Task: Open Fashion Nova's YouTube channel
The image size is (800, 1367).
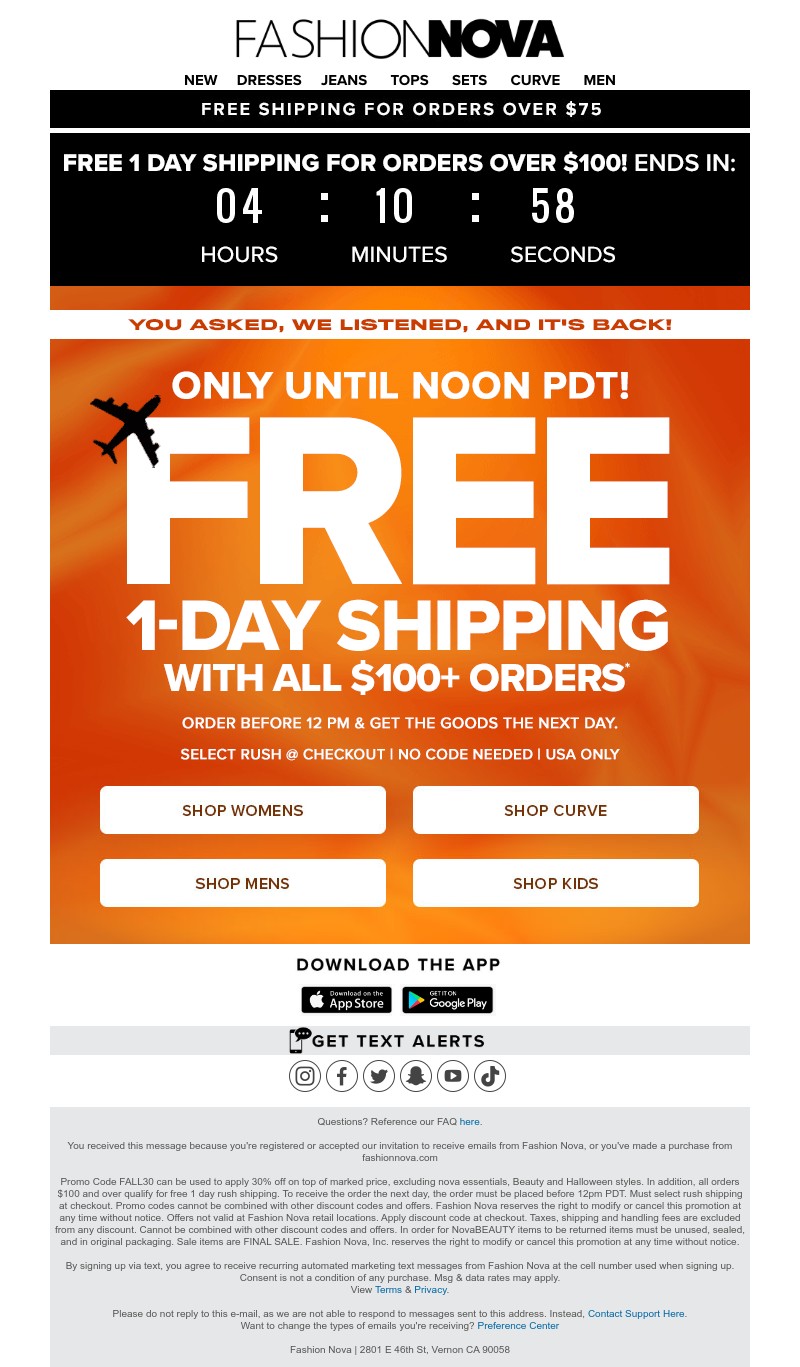Action: (453, 1076)
